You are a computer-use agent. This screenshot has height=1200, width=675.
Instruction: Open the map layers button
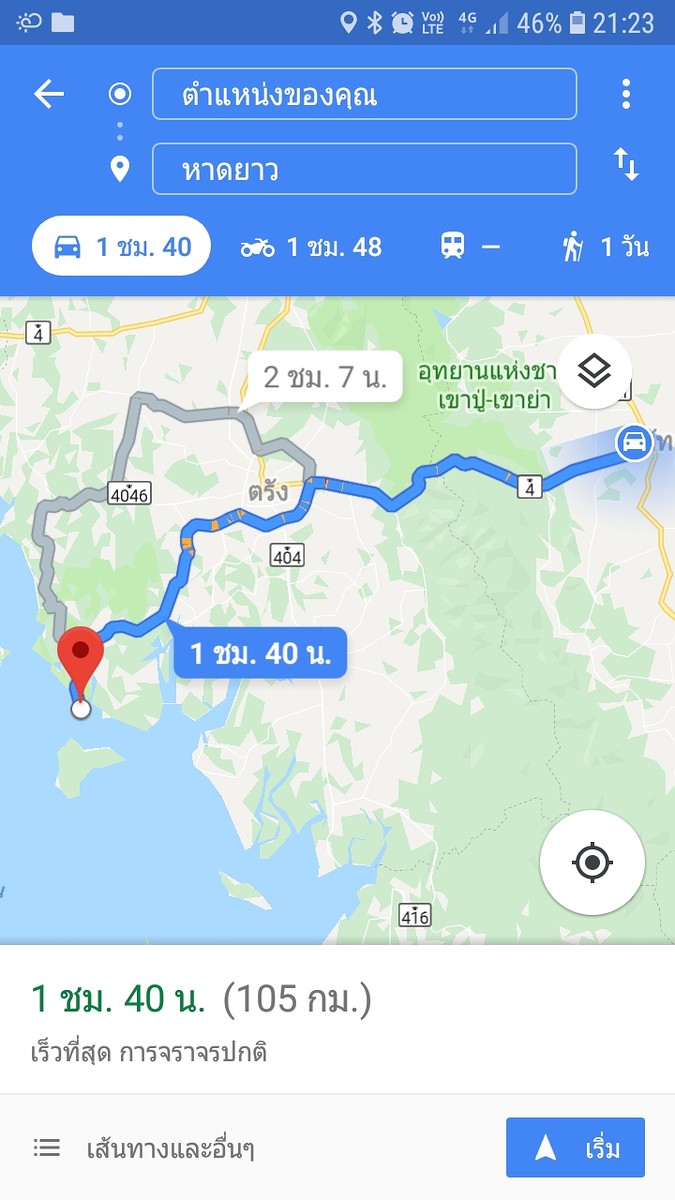[x=594, y=372]
